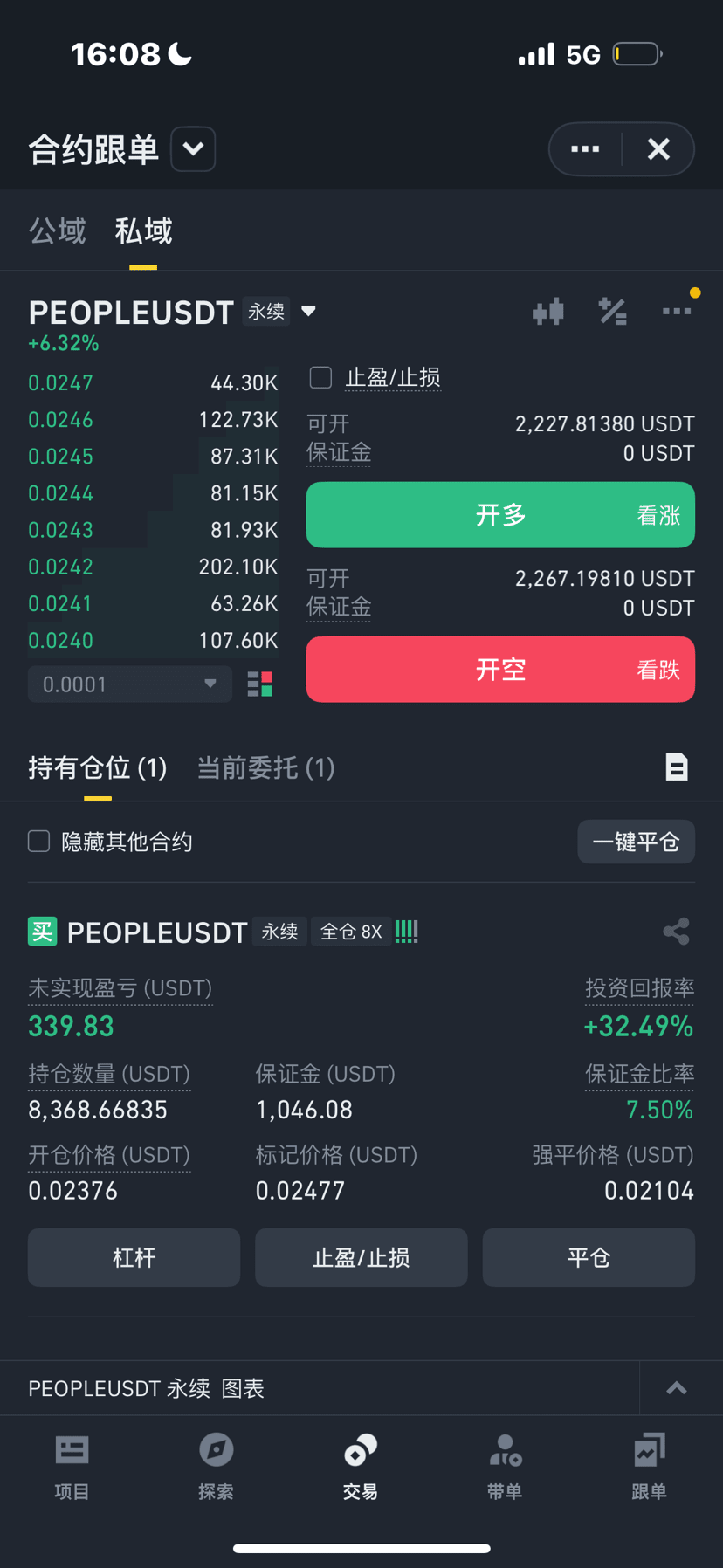This screenshot has height=1568, width=723.
Task: Click the trade settings icon beside the chart icon
Action: click(613, 312)
